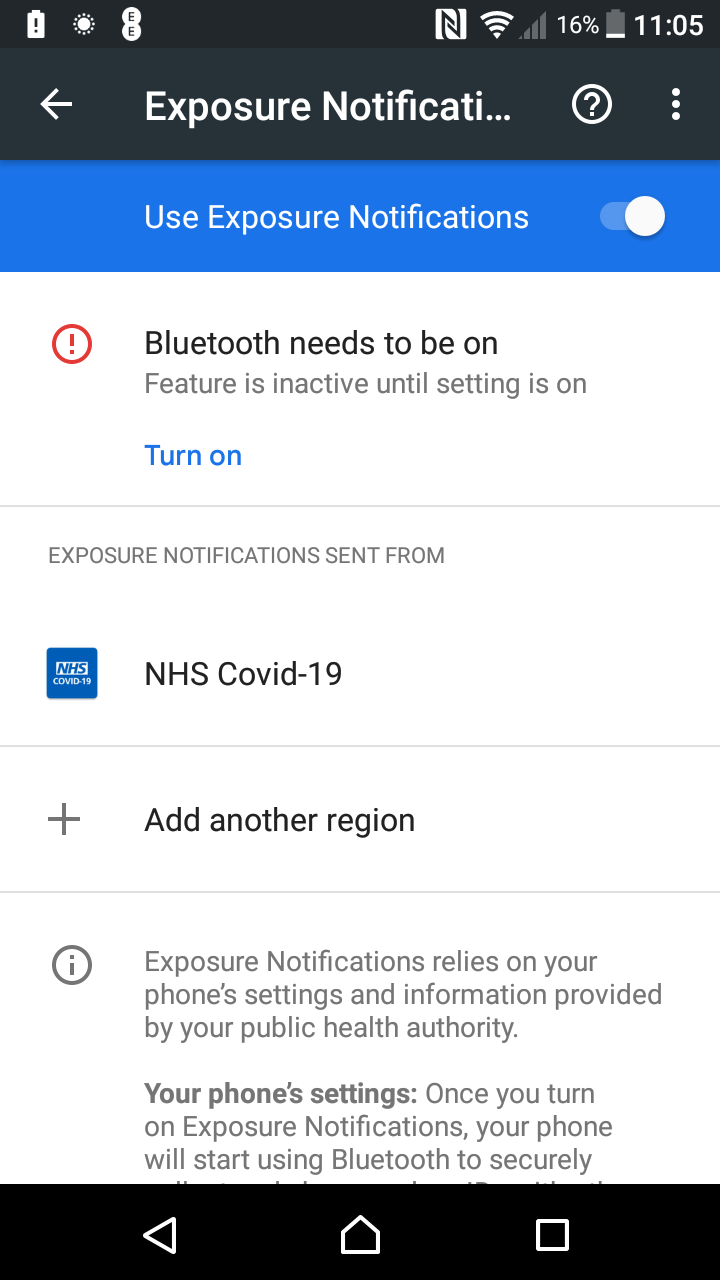Tap the Wi-Fi icon in the status bar
The width and height of the screenshot is (720, 1280).
[x=495, y=24]
